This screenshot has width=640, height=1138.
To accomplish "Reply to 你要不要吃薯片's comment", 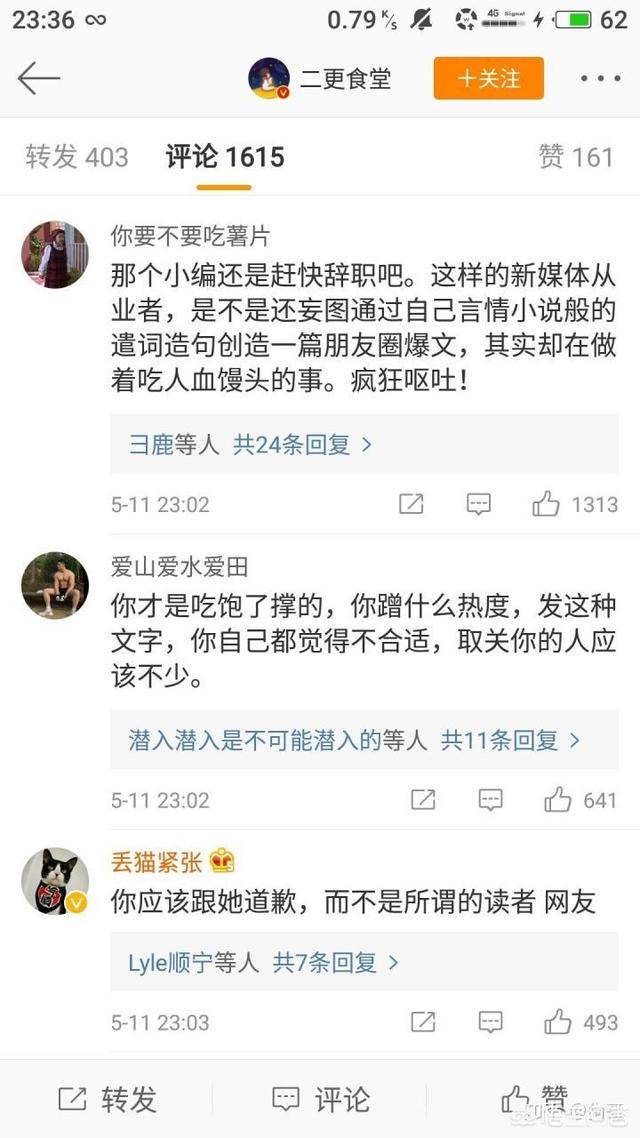I will [479, 504].
